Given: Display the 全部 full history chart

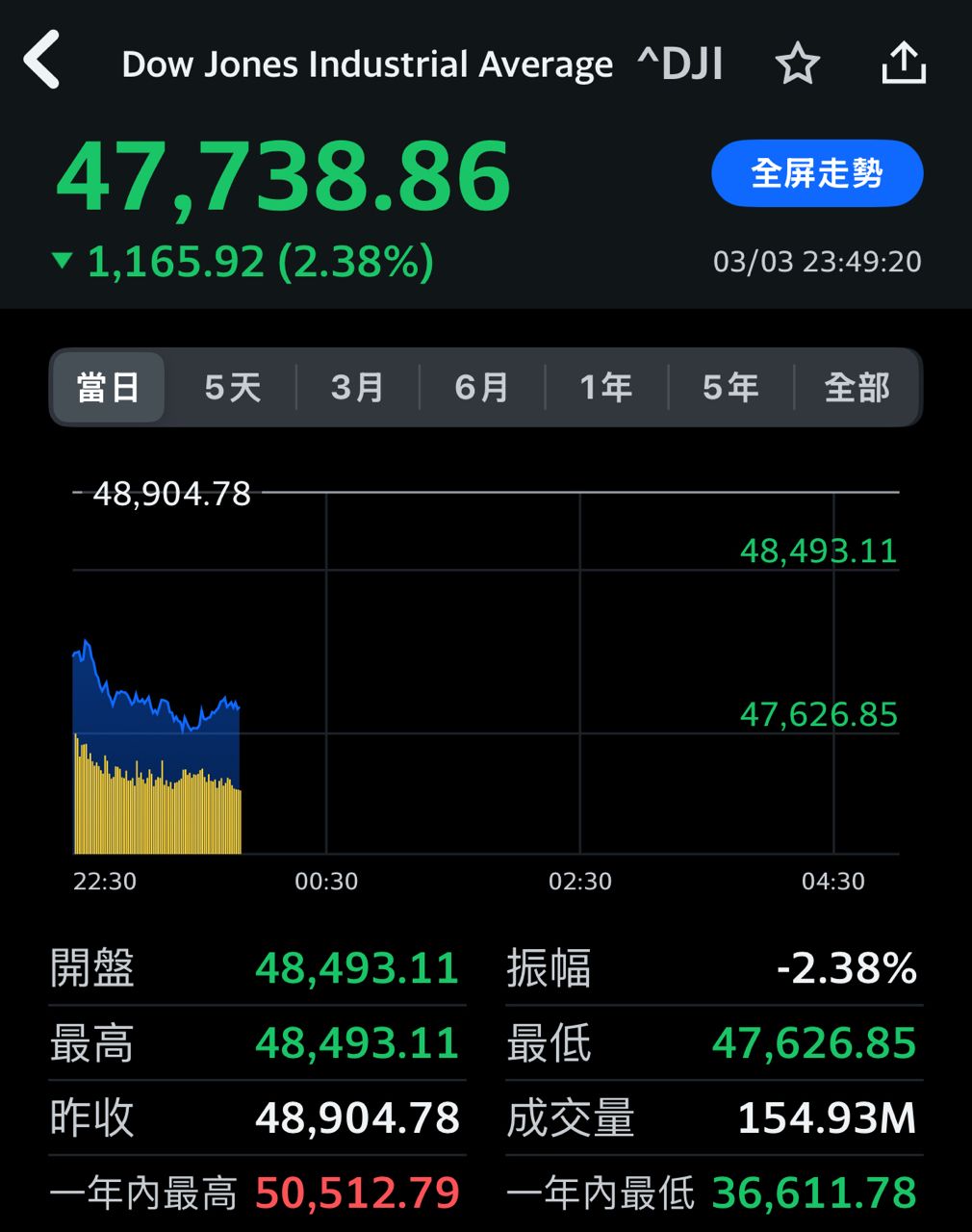Looking at the screenshot, I should click(857, 388).
